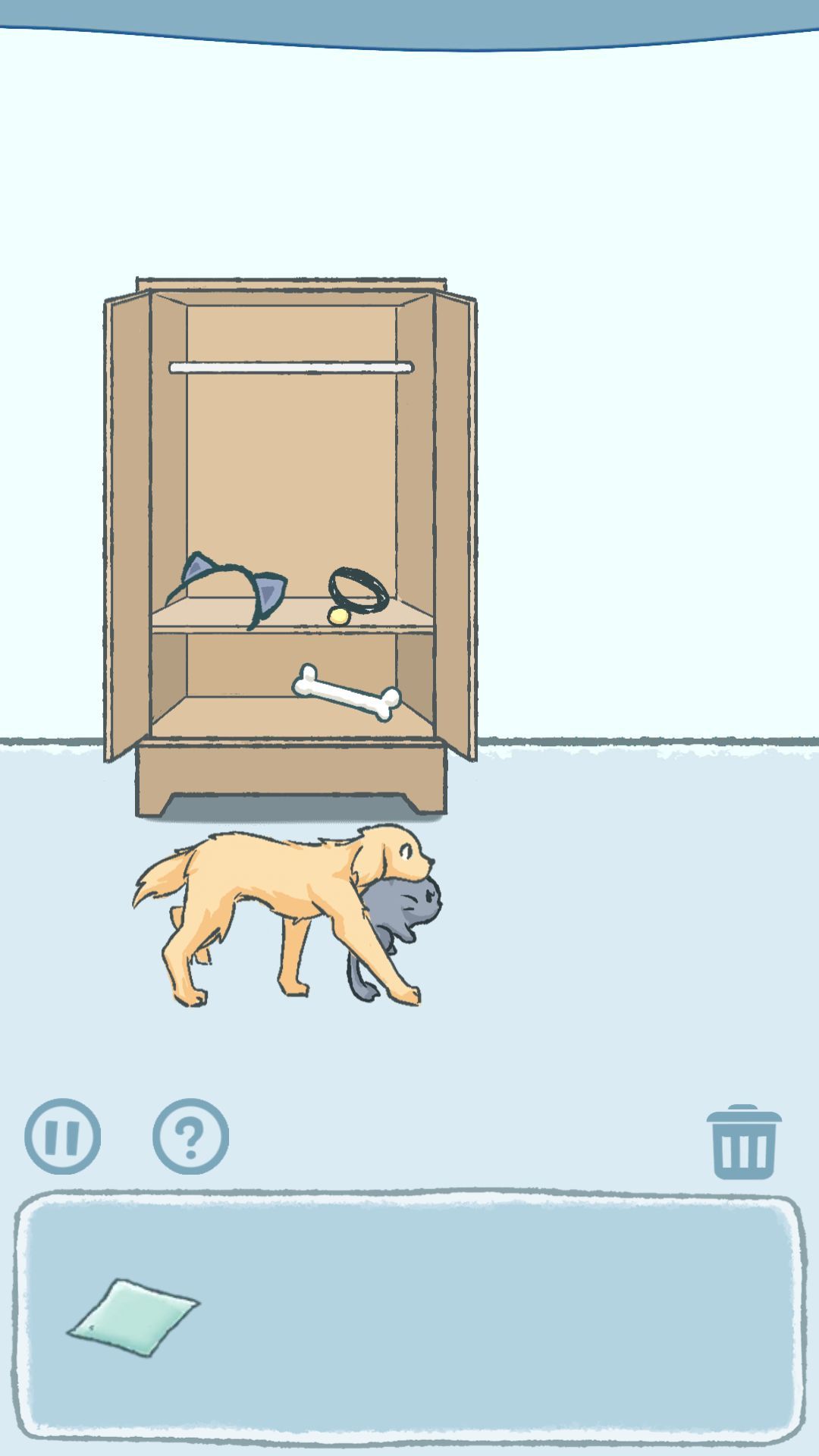819x1456 pixels.
Task: Pick up the collar with bell
Action: click(x=356, y=593)
